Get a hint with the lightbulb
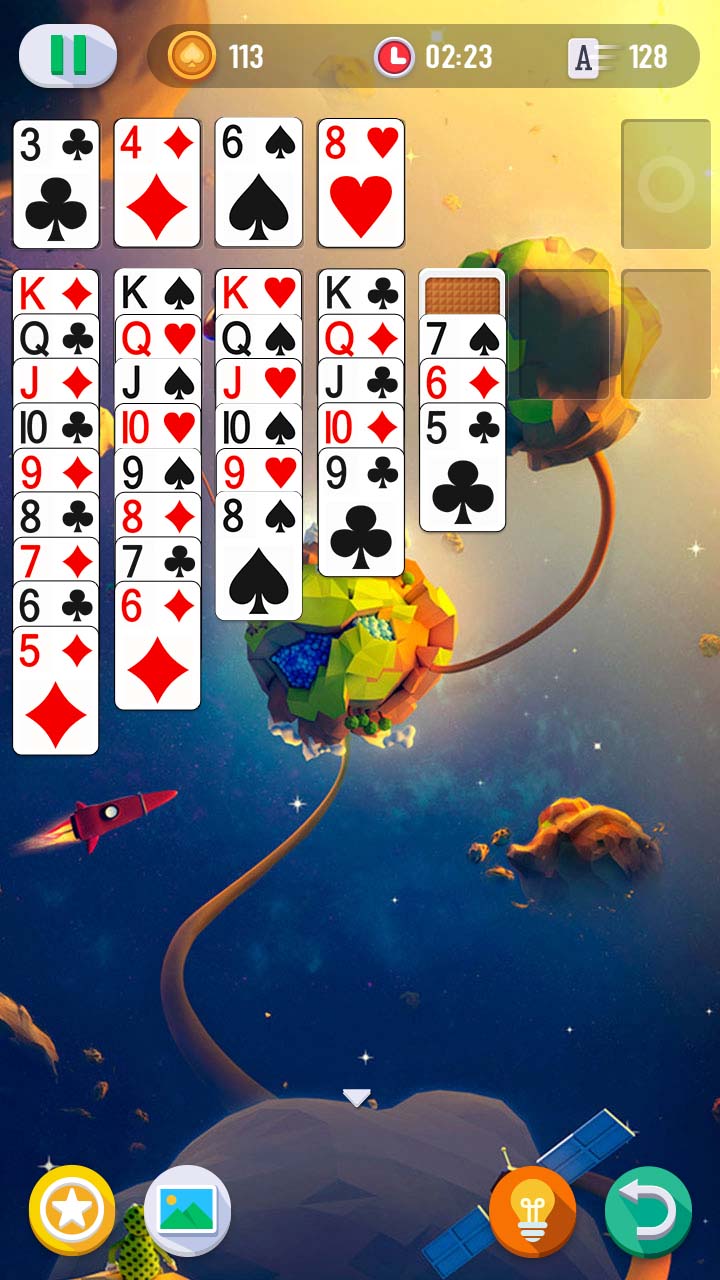 coord(532,1210)
